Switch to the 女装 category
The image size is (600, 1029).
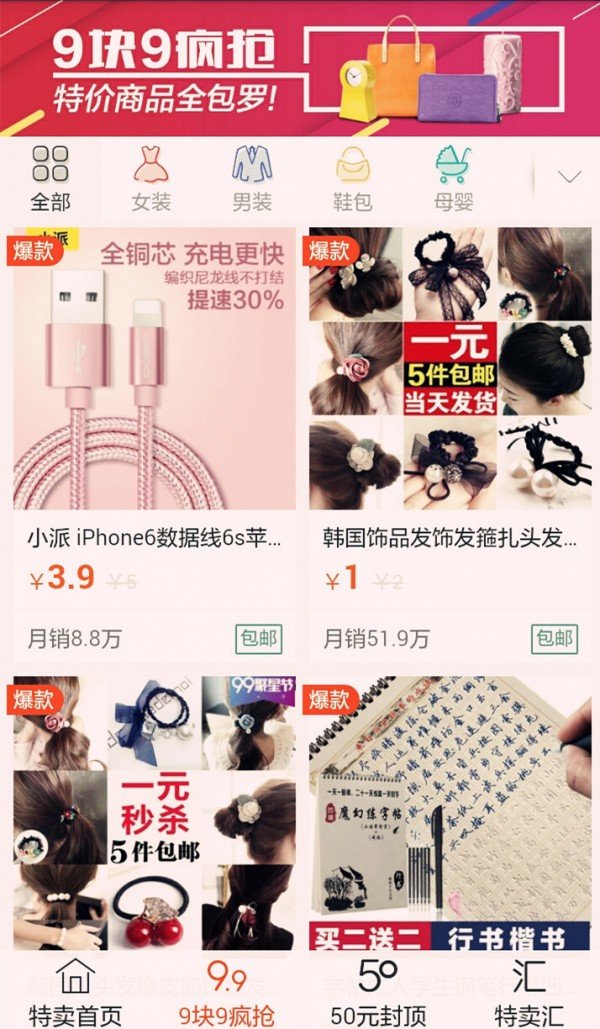pos(151,178)
